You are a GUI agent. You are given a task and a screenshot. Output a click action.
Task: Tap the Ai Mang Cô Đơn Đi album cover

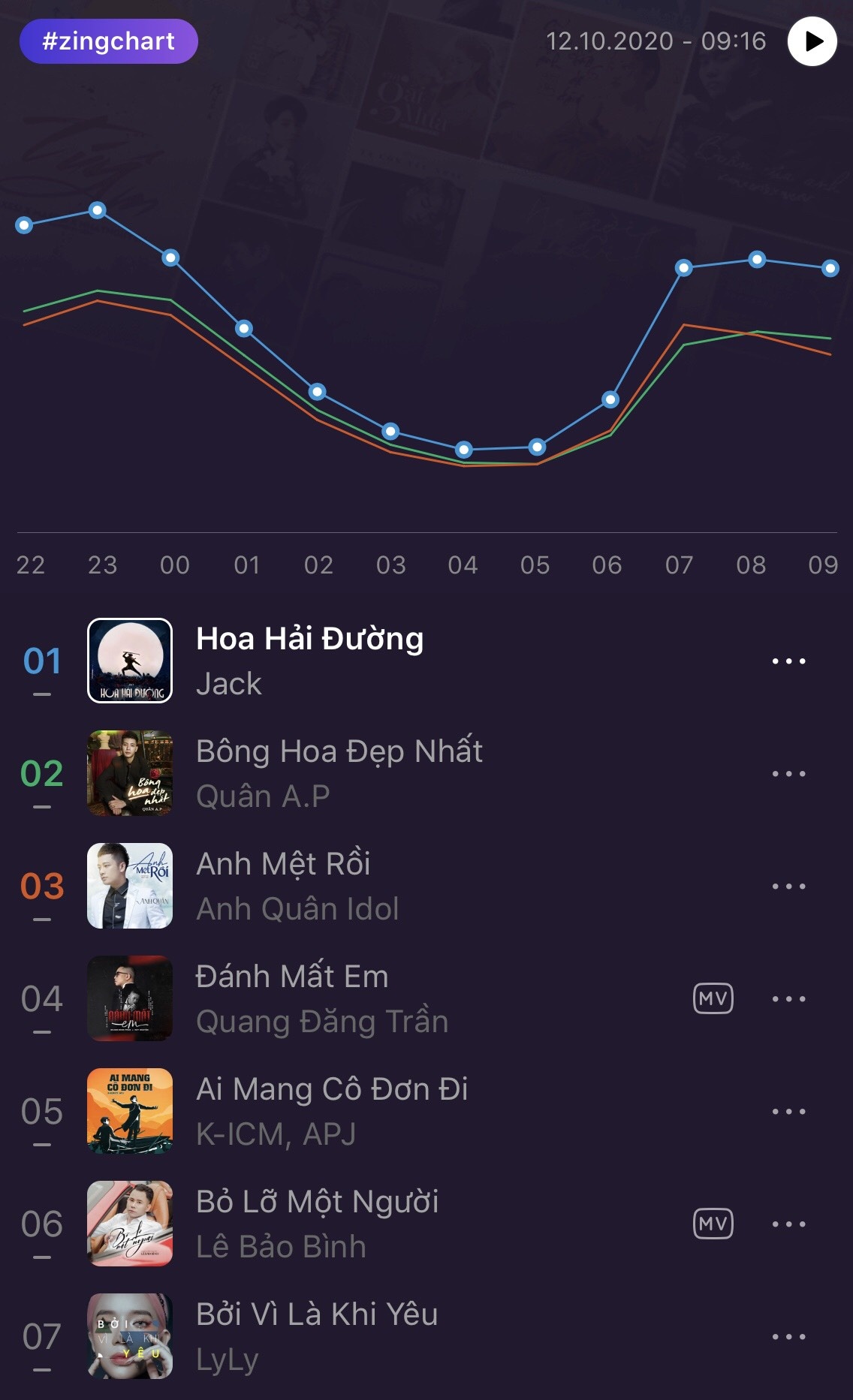click(x=129, y=1112)
